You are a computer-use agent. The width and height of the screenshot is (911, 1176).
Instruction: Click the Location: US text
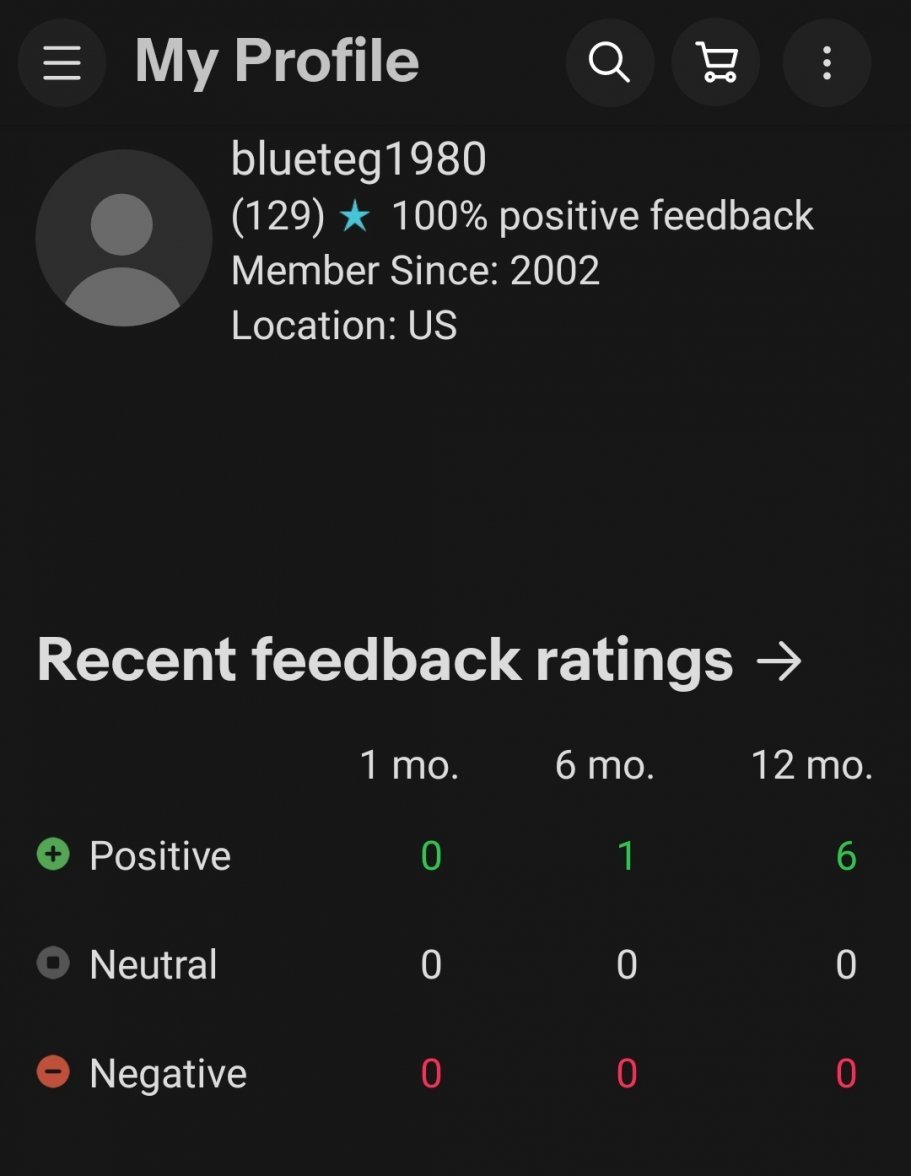[x=343, y=326]
